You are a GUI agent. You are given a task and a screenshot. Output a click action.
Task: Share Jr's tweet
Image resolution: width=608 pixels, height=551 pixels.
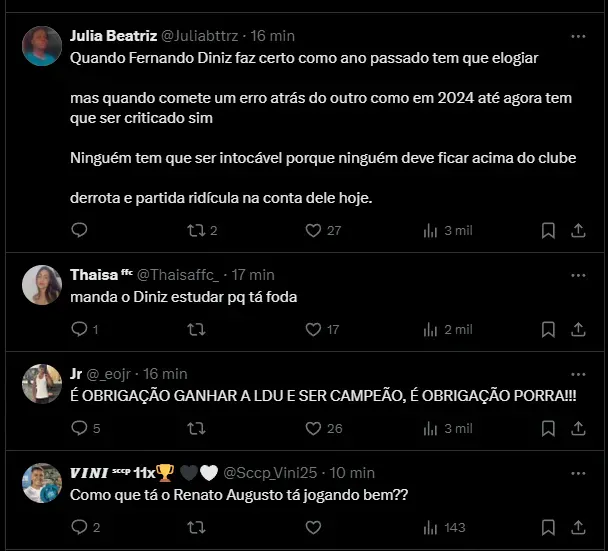click(x=578, y=428)
